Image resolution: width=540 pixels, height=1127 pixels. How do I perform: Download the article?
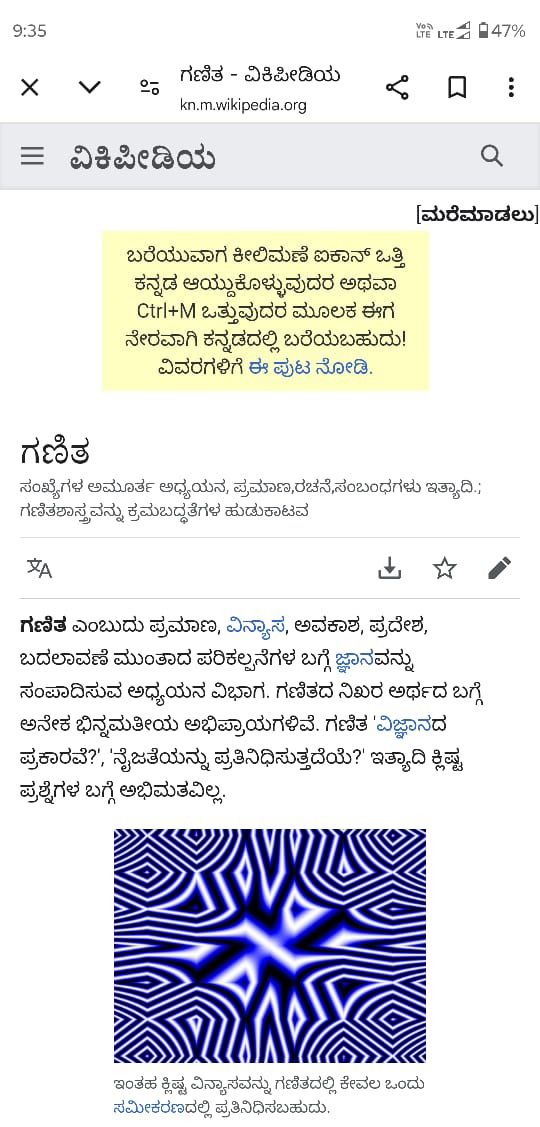point(390,569)
